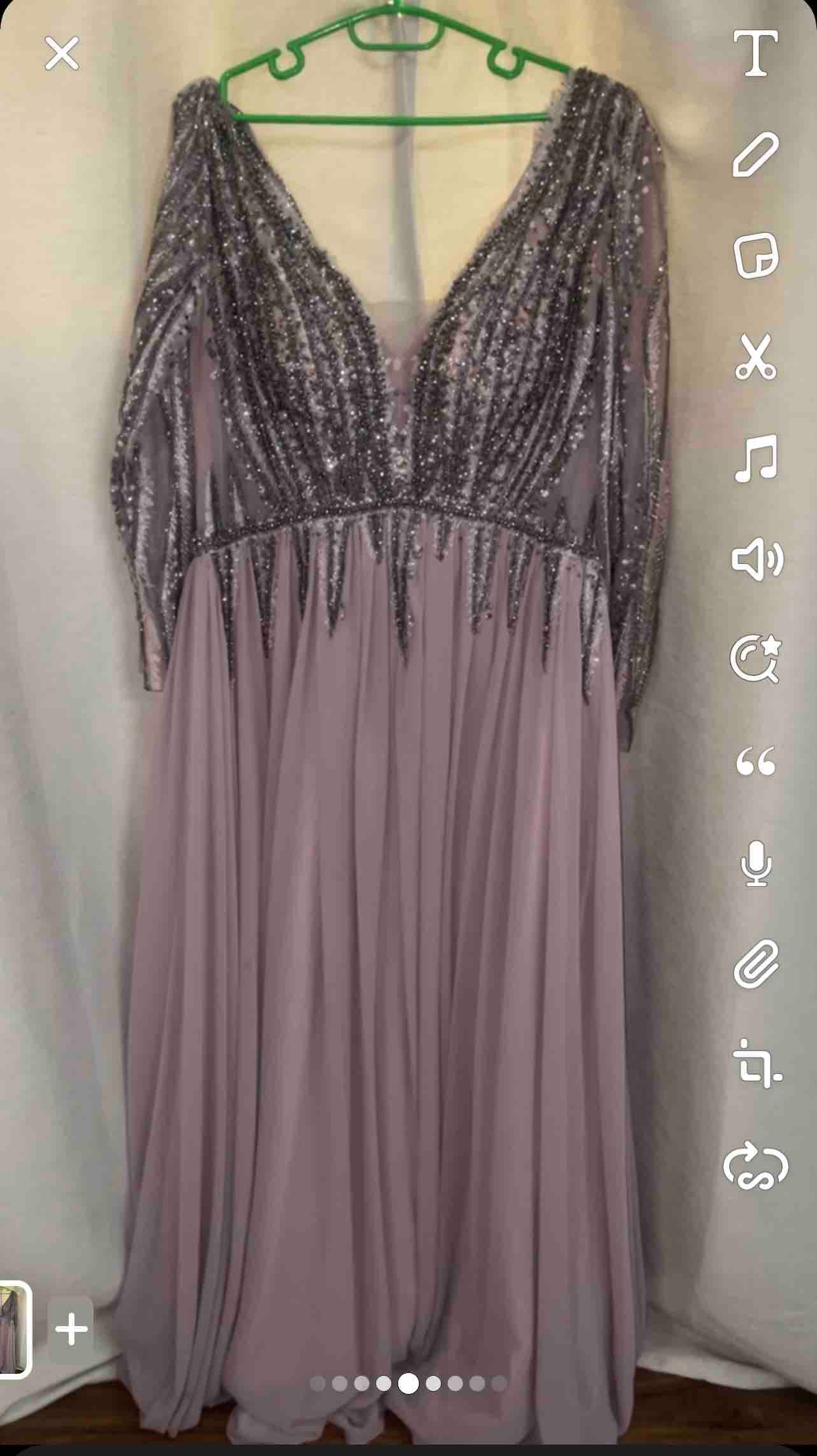Open the sticker picker

pos(756,256)
